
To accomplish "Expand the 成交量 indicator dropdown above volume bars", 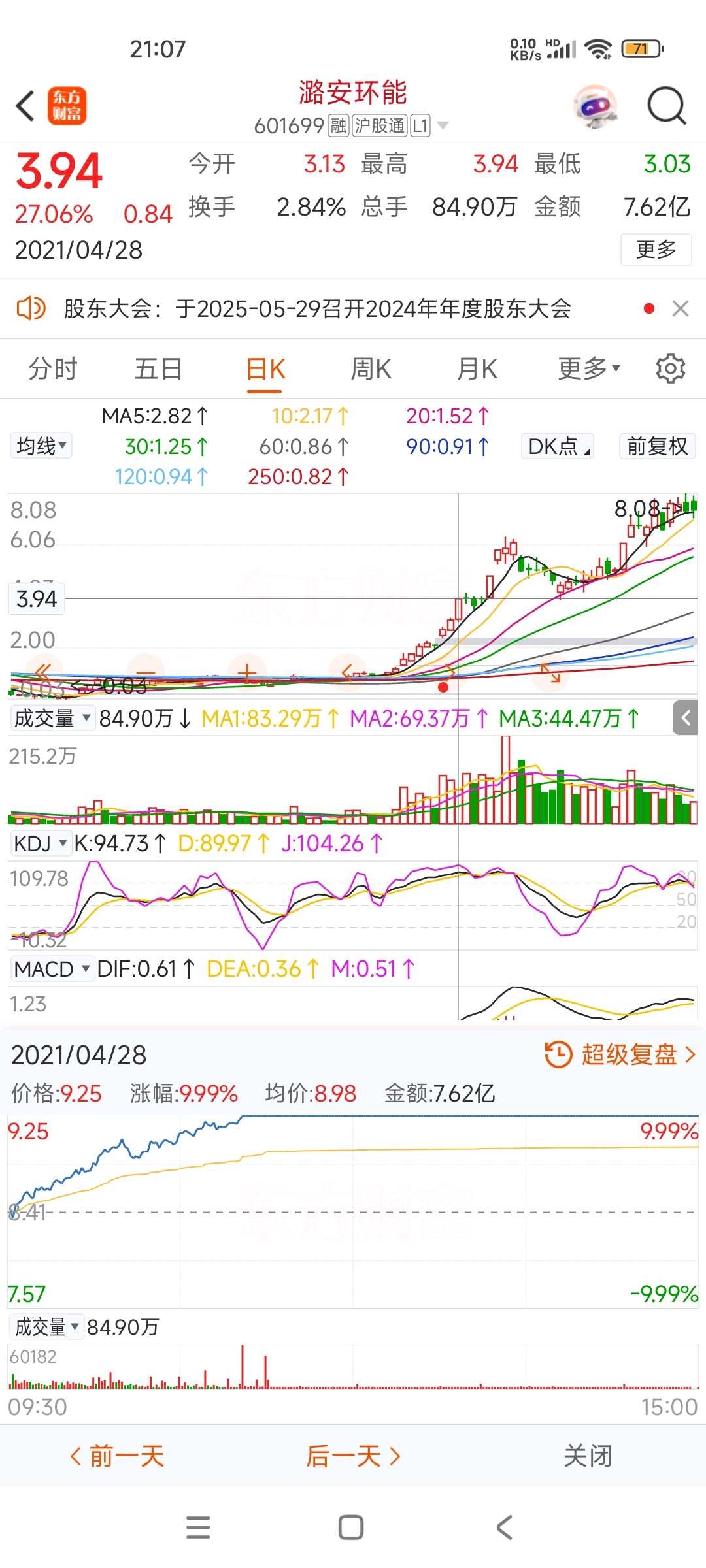I will point(52,718).
